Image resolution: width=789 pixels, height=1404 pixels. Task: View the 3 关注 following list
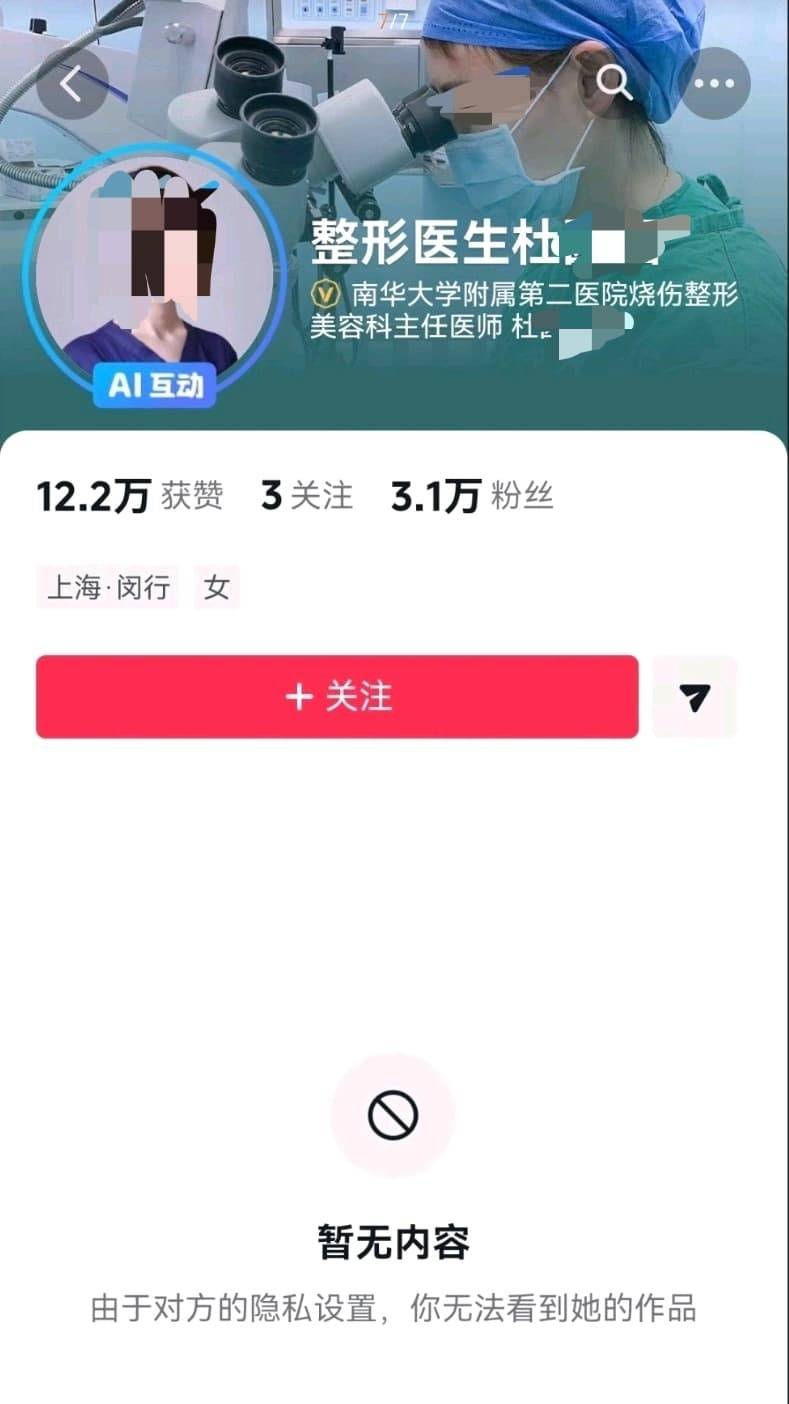point(307,496)
